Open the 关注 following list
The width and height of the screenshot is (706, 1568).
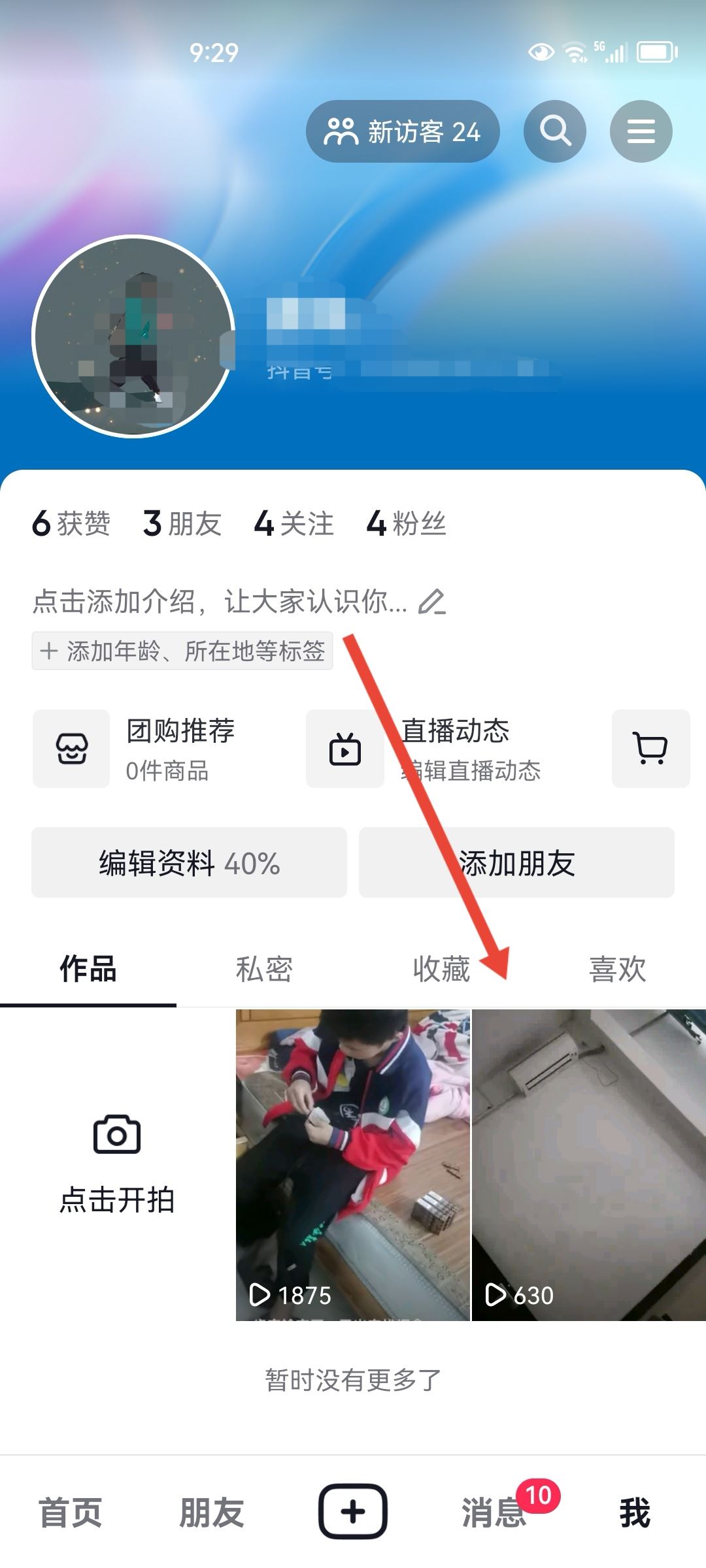click(294, 523)
